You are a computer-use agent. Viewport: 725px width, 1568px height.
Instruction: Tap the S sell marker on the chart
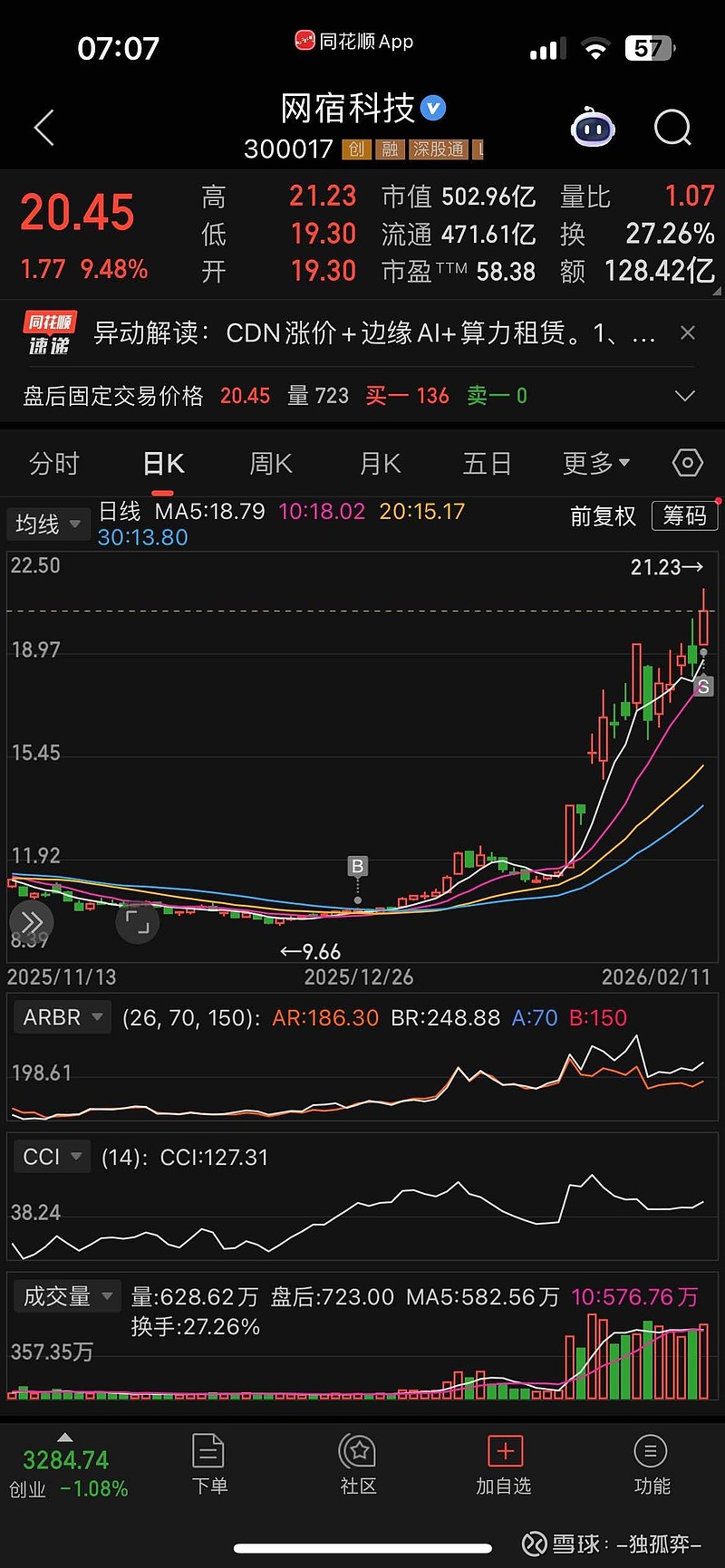[703, 687]
